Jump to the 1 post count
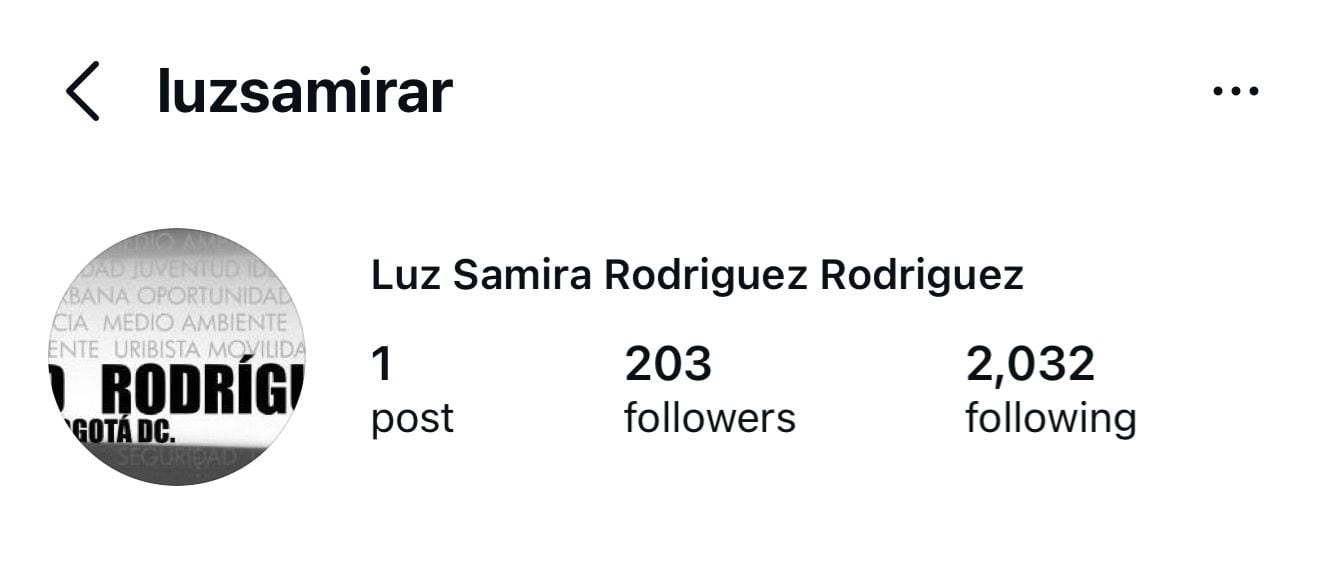Image resolution: width=1320 pixels, height=576 pixels. 411,389
